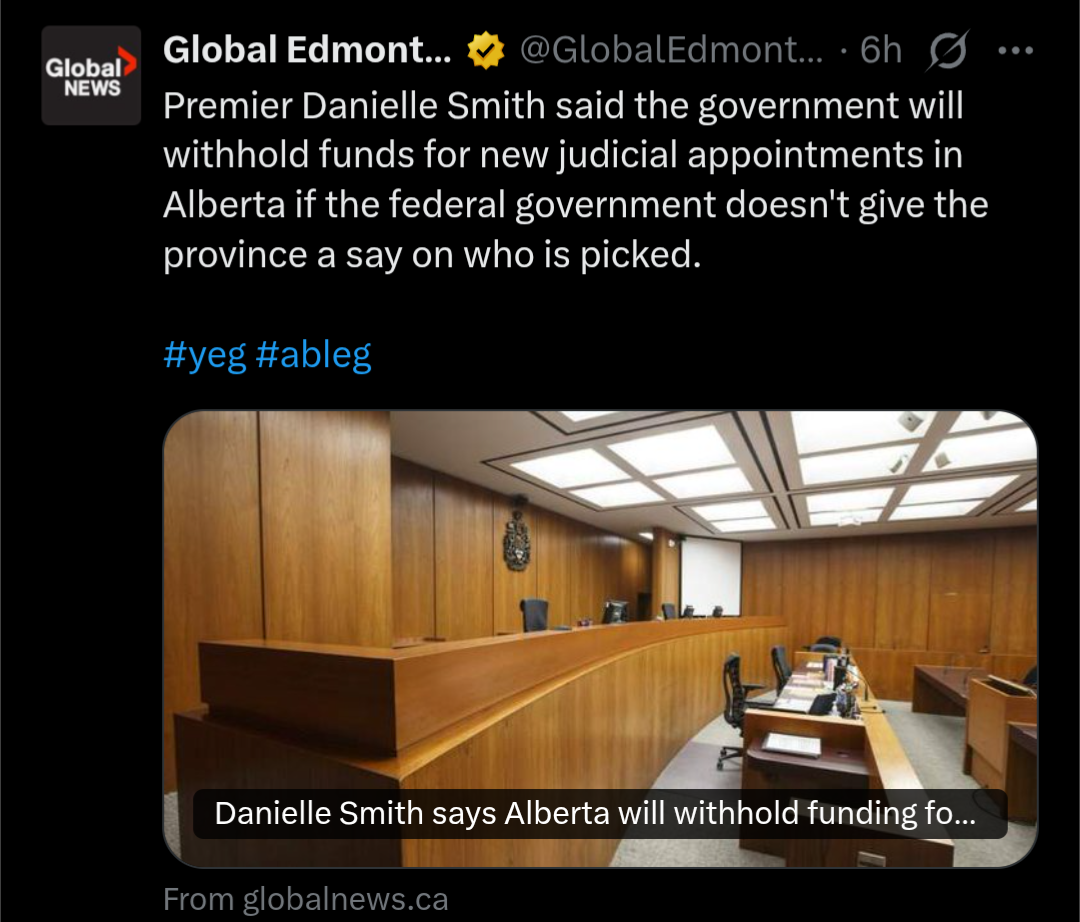Open the #yeg hashtag
The width and height of the screenshot is (1080, 922).
pyautogui.click(x=204, y=354)
